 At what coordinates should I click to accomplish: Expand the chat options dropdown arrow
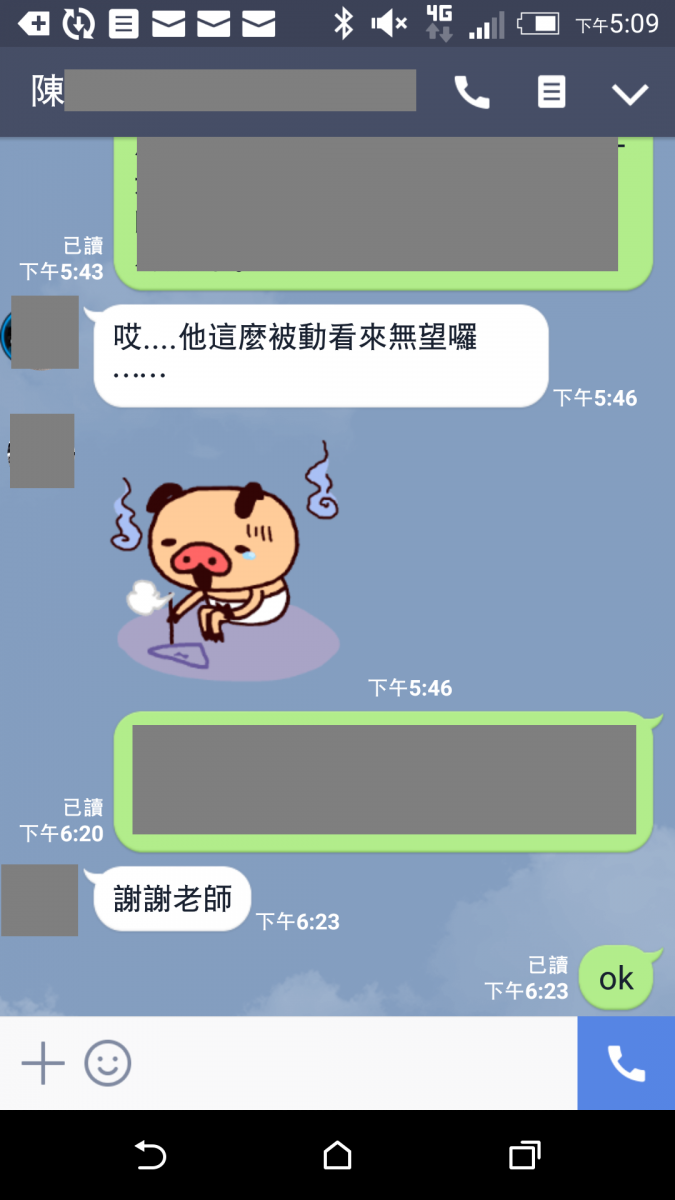(630, 94)
